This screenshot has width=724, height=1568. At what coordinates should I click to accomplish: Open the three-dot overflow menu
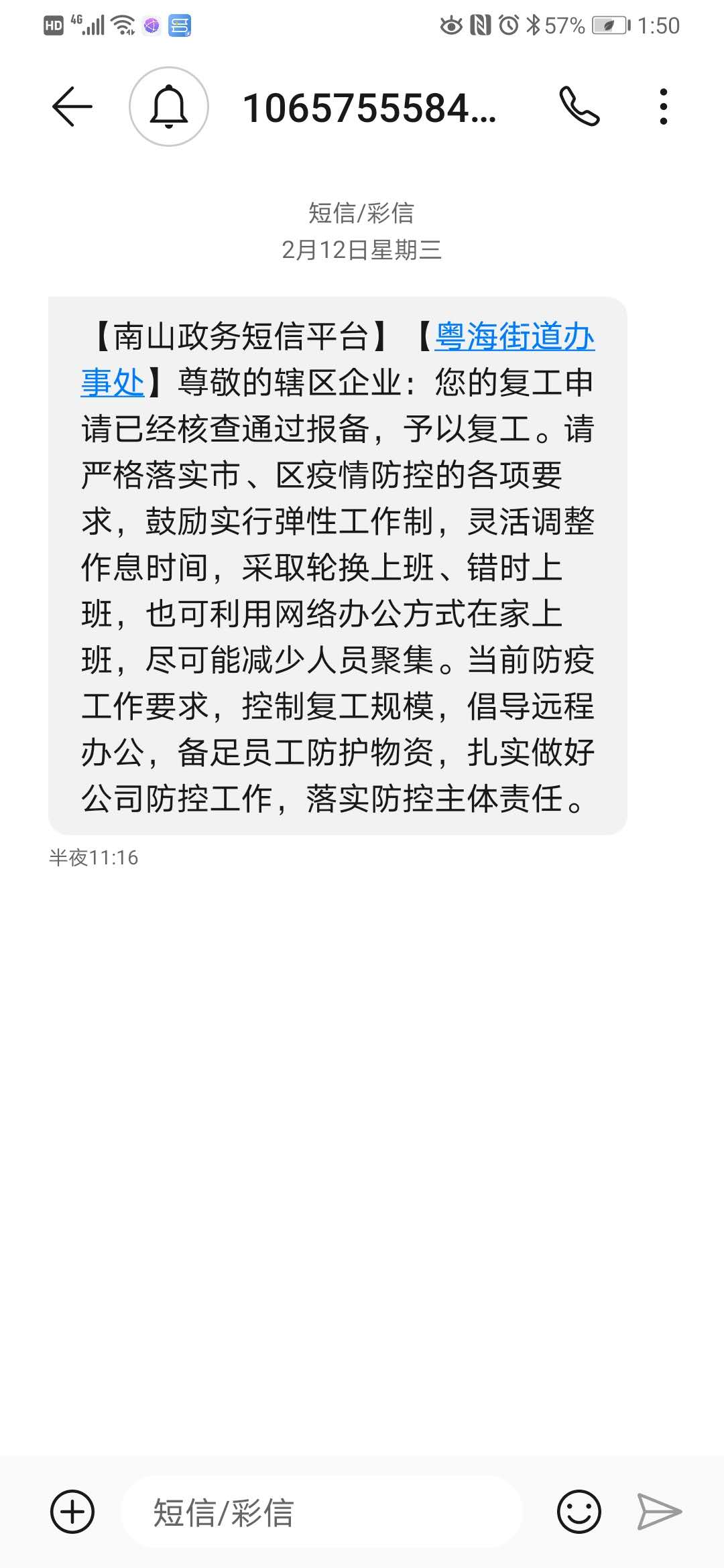pyautogui.click(x=663, y=107)
